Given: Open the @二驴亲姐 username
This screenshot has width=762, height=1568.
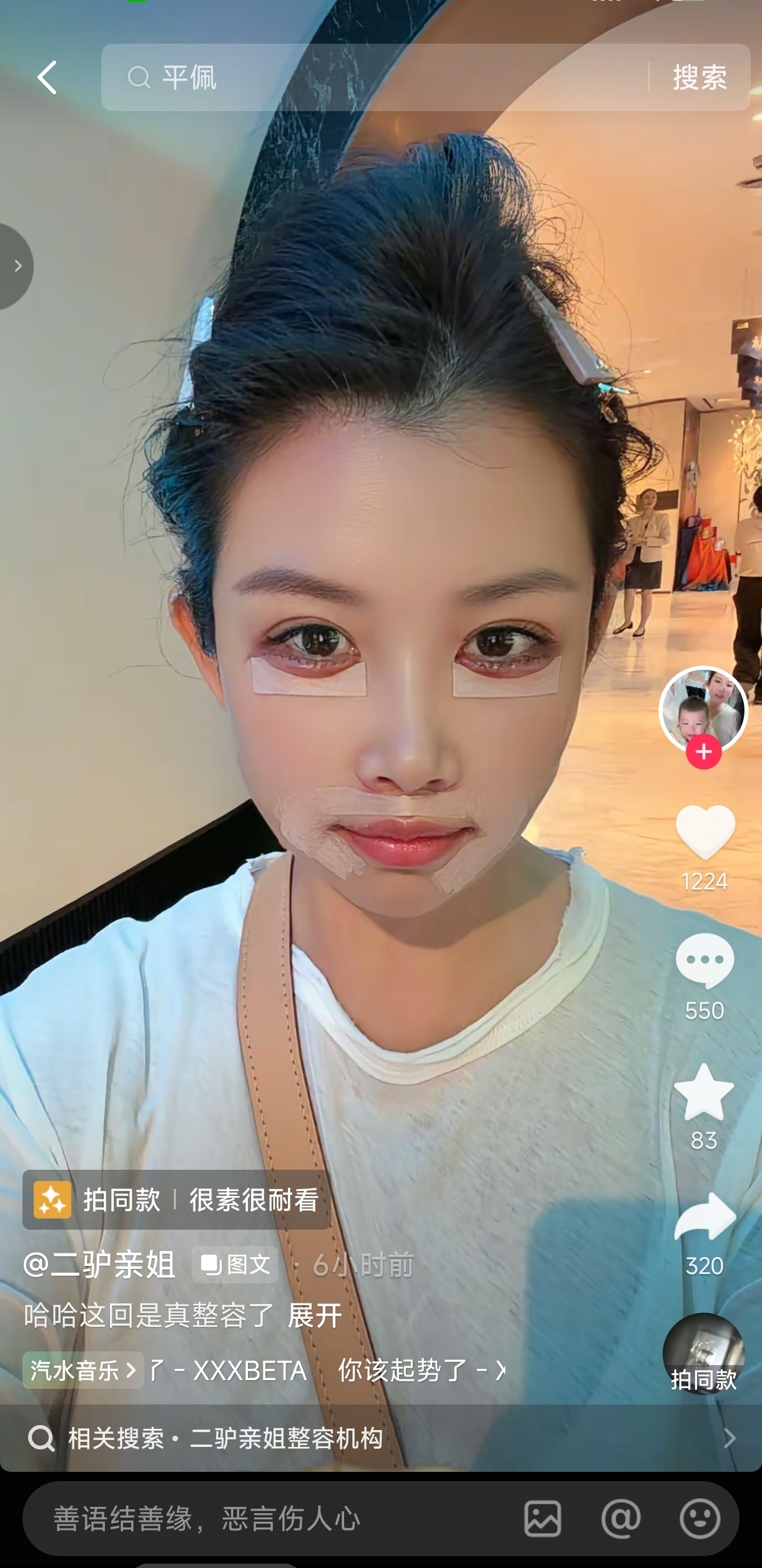Looking at the screenshot, I should tap(99, 1265).
